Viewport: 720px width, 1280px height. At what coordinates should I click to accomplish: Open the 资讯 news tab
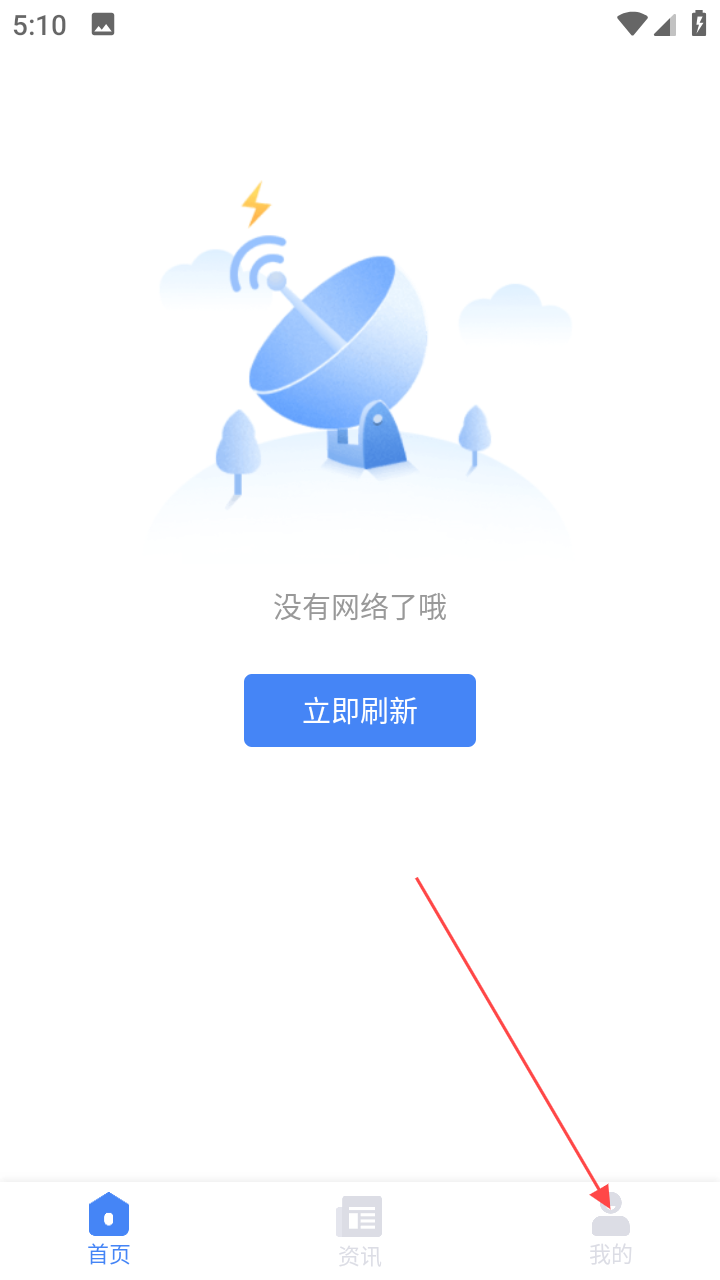pos(359,1230)
